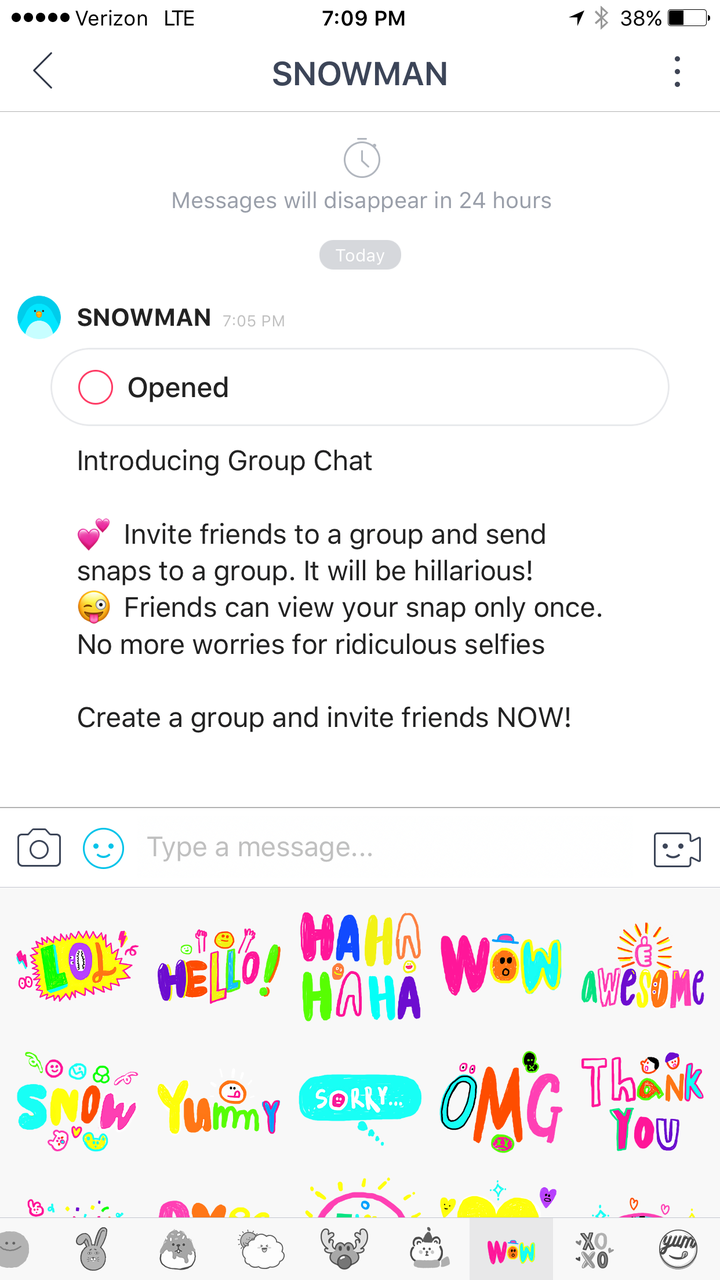
Task: Select the moose sticker pack
Action: [x=345, y=1248]
